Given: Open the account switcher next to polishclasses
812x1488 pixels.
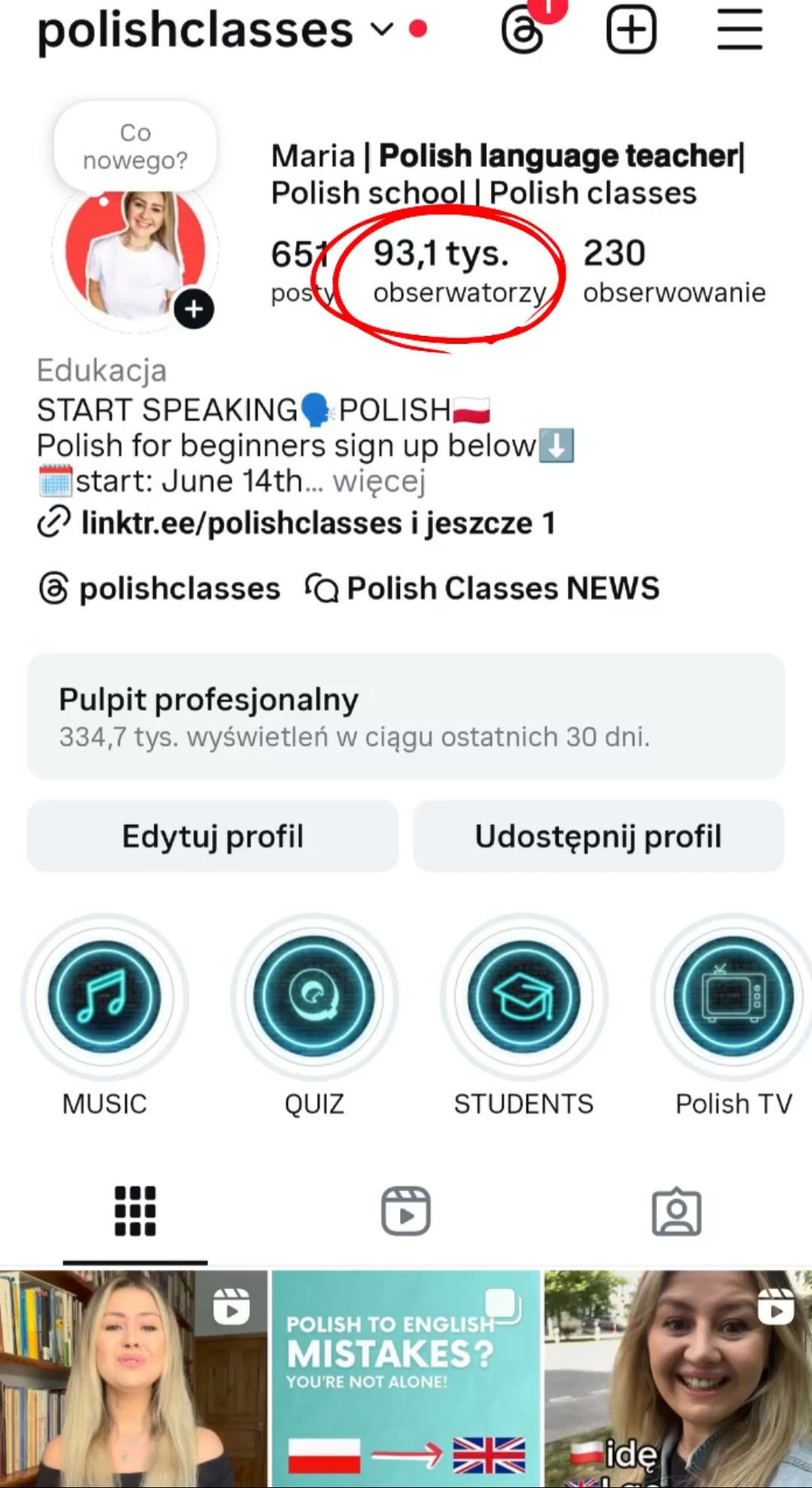Looking at the screenshot, I should click(382, 30).
